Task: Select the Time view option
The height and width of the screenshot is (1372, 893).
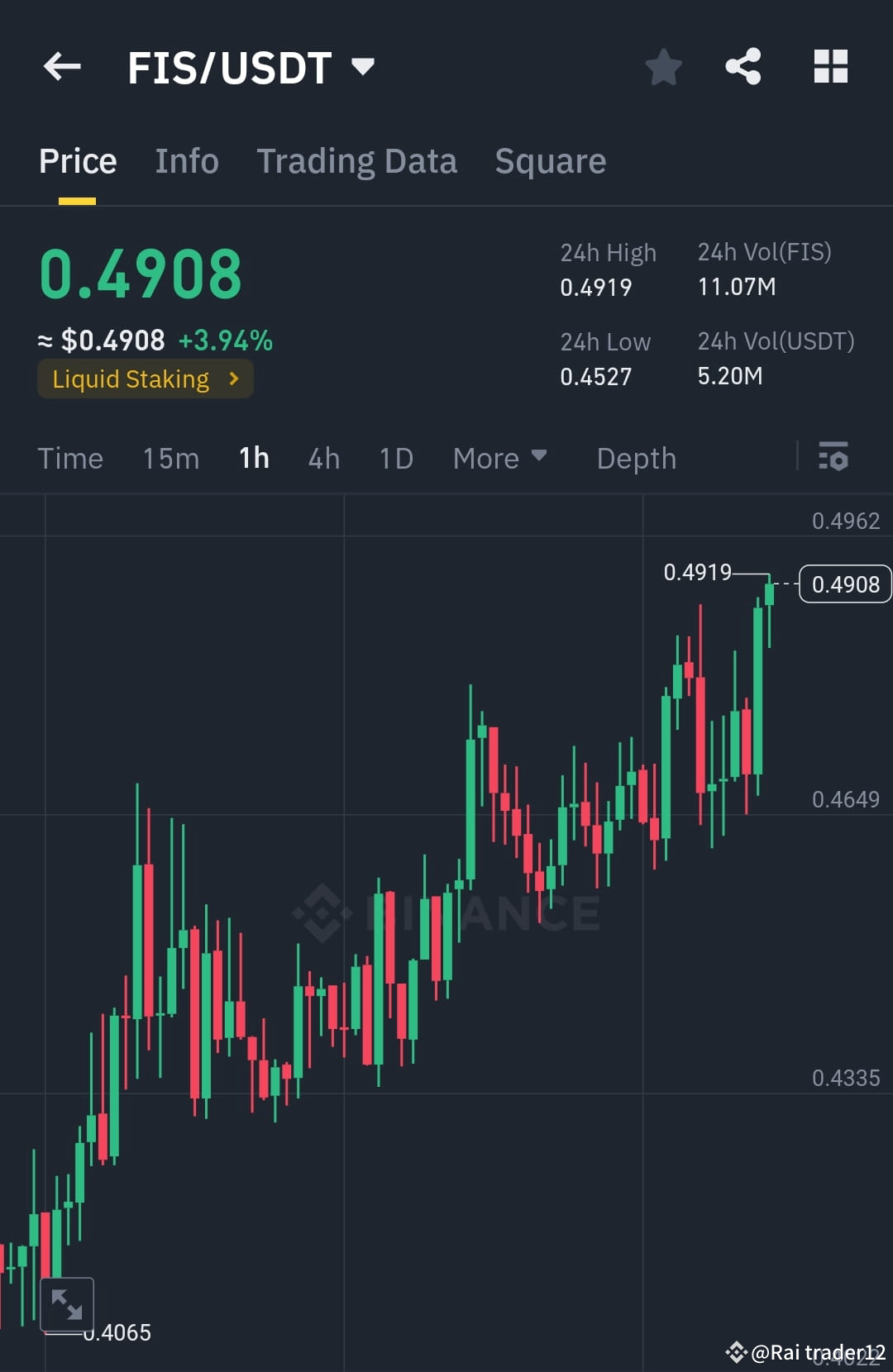Action: 70,458
